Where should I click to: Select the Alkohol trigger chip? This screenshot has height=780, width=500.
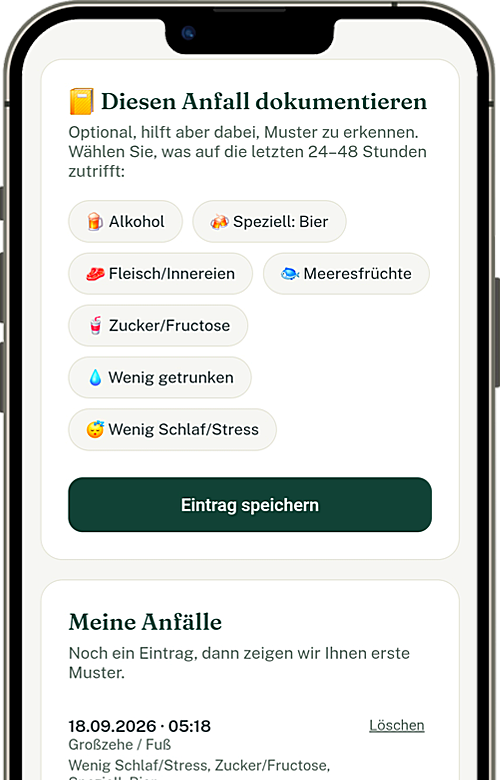[x=125, y=221]
